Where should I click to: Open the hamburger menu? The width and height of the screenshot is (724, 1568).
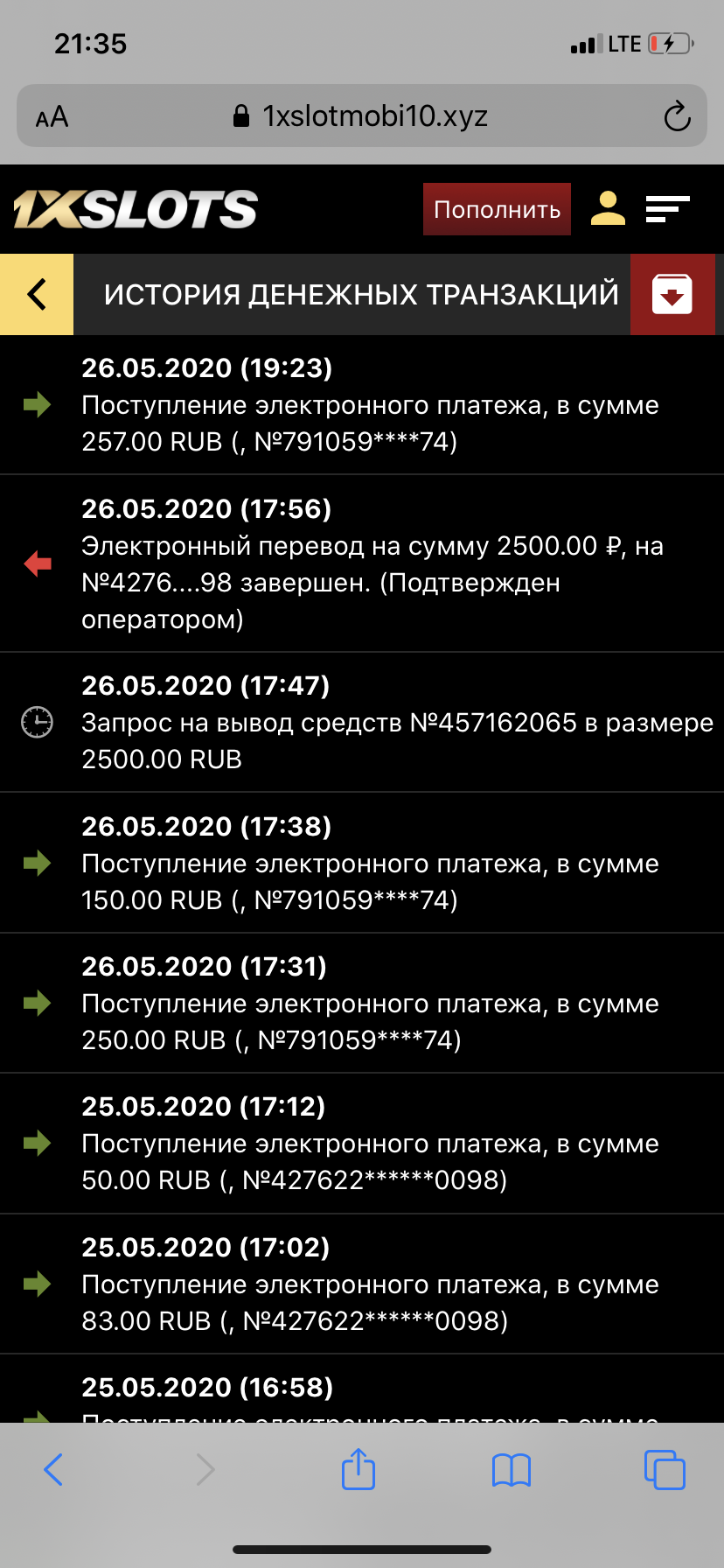667,209
